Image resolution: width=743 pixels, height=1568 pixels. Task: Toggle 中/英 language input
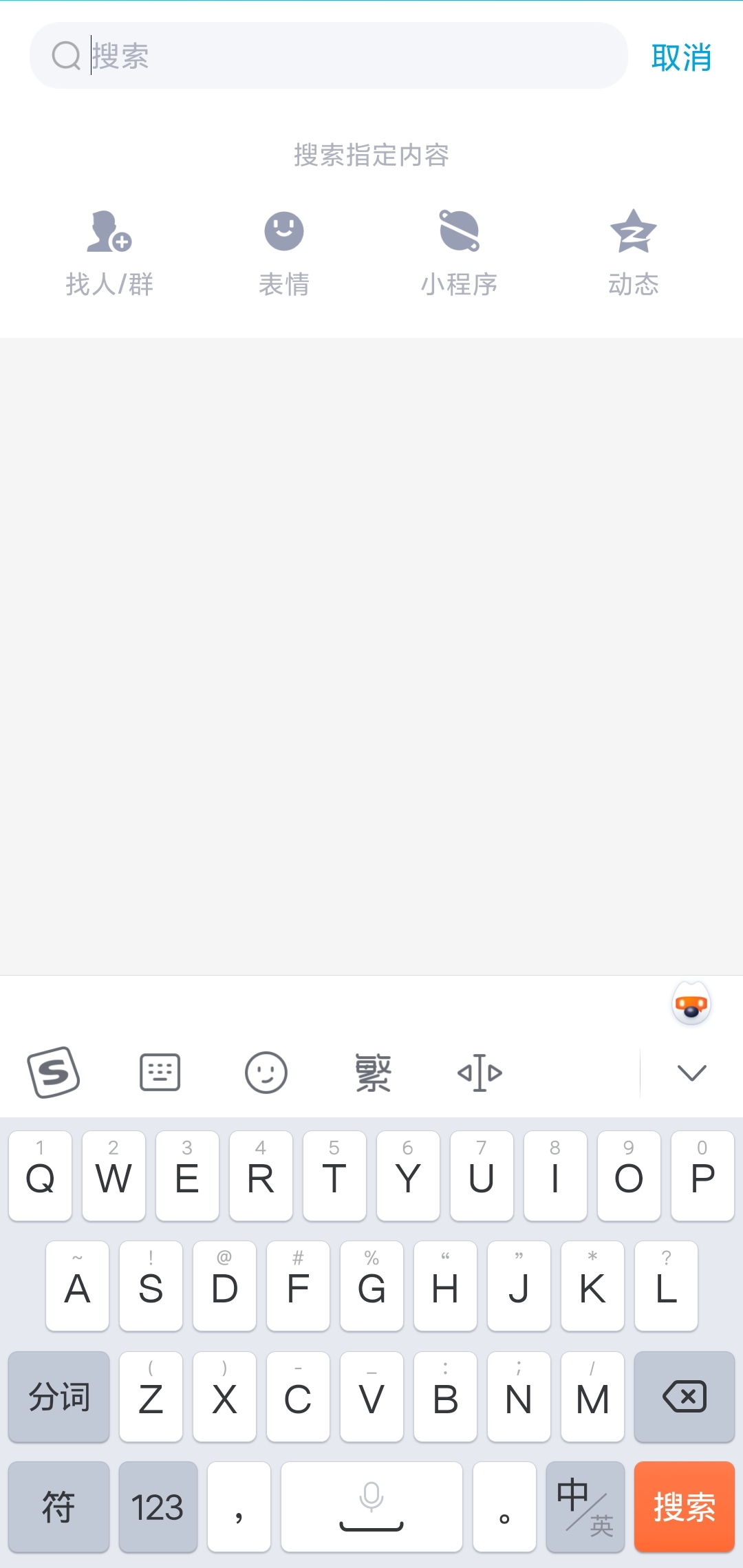point(585,1507)
